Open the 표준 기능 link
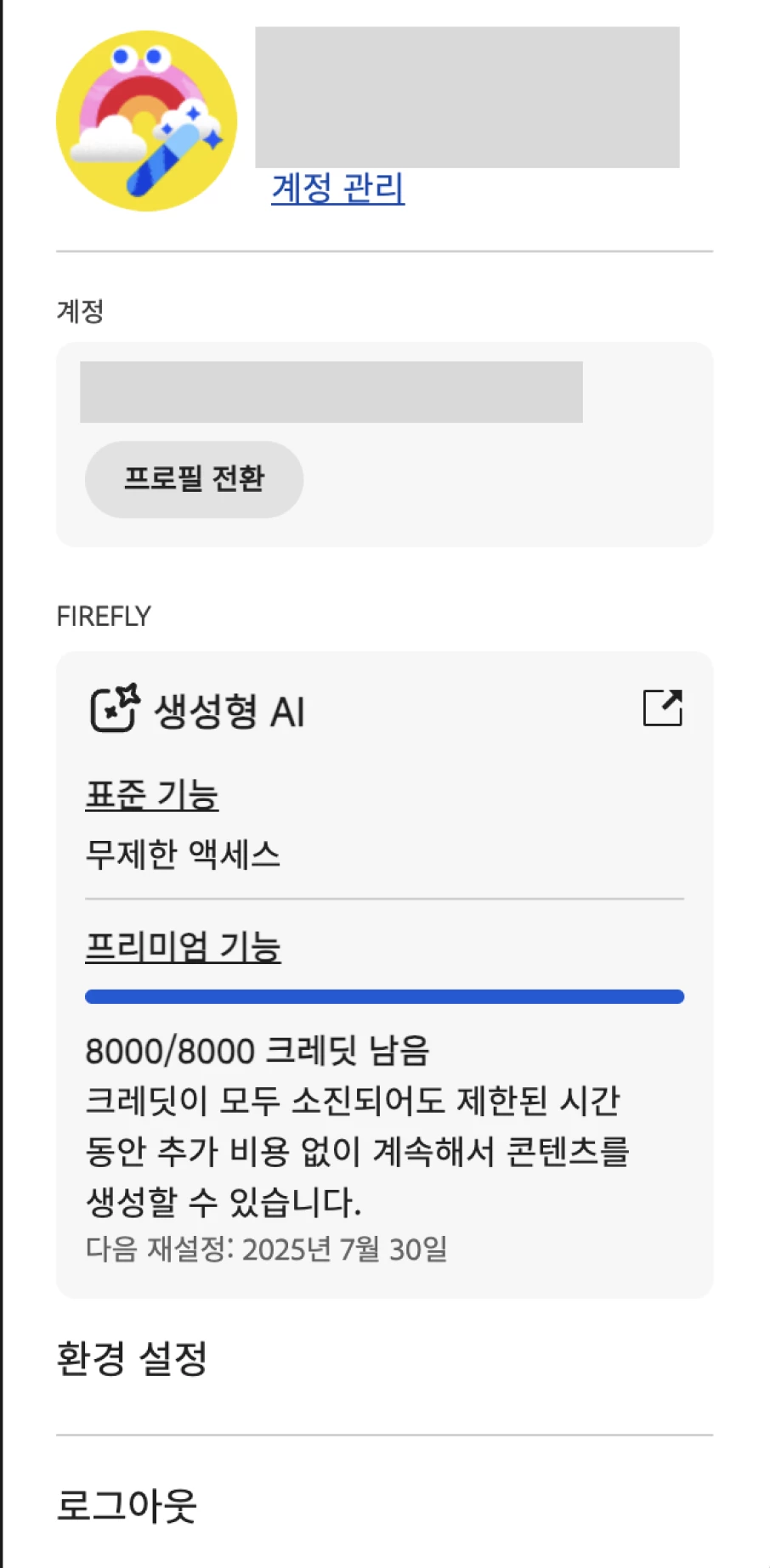 pos(152,795)
